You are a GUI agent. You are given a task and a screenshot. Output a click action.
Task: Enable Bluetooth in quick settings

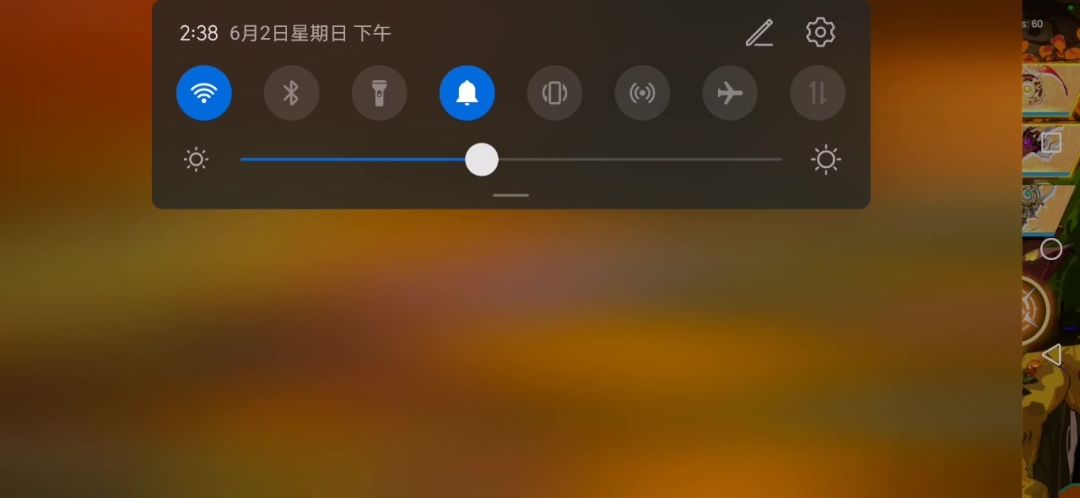click(291, 93)
